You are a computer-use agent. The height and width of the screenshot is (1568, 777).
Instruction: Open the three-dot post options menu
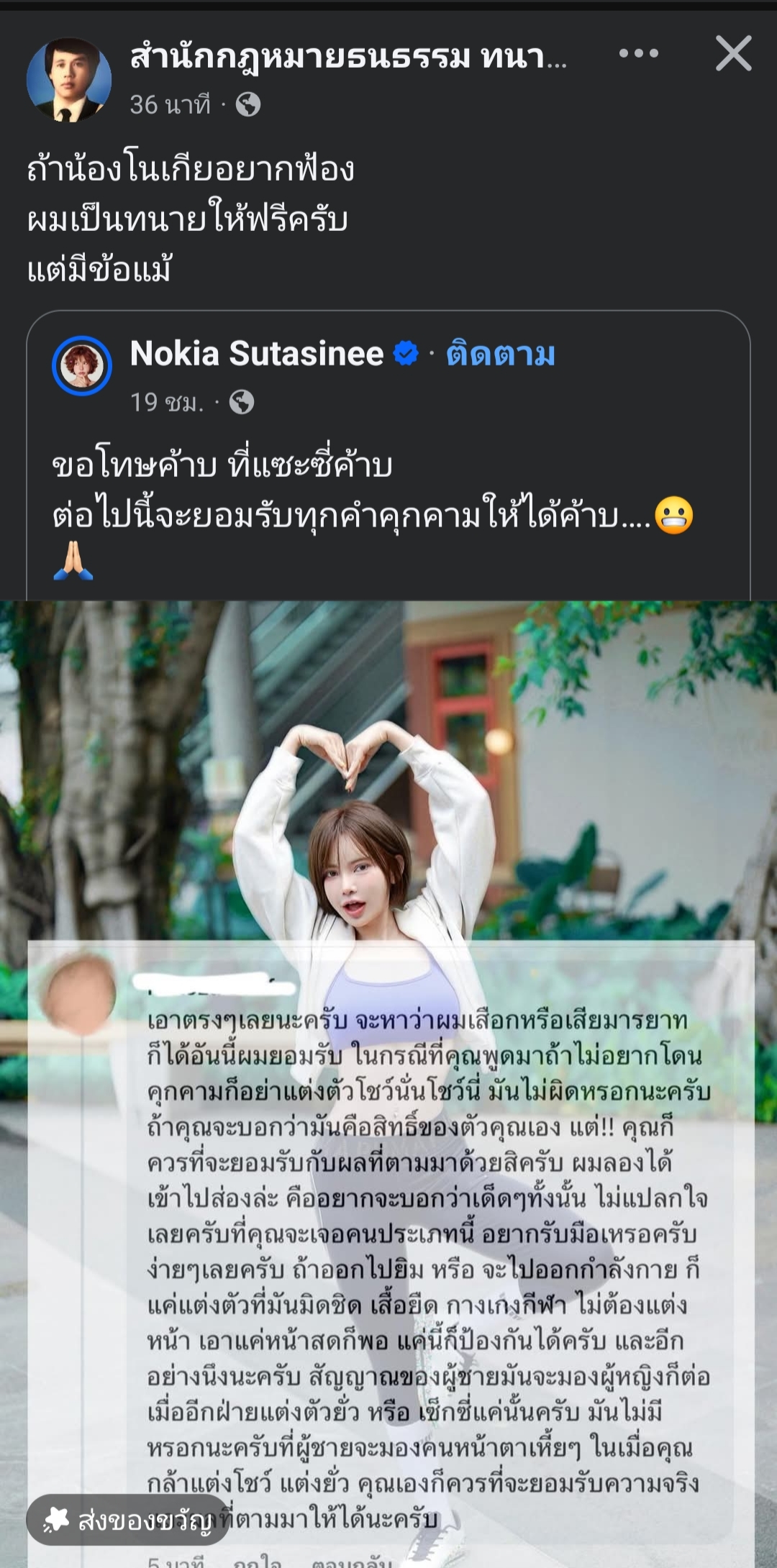tap(638, 54)
